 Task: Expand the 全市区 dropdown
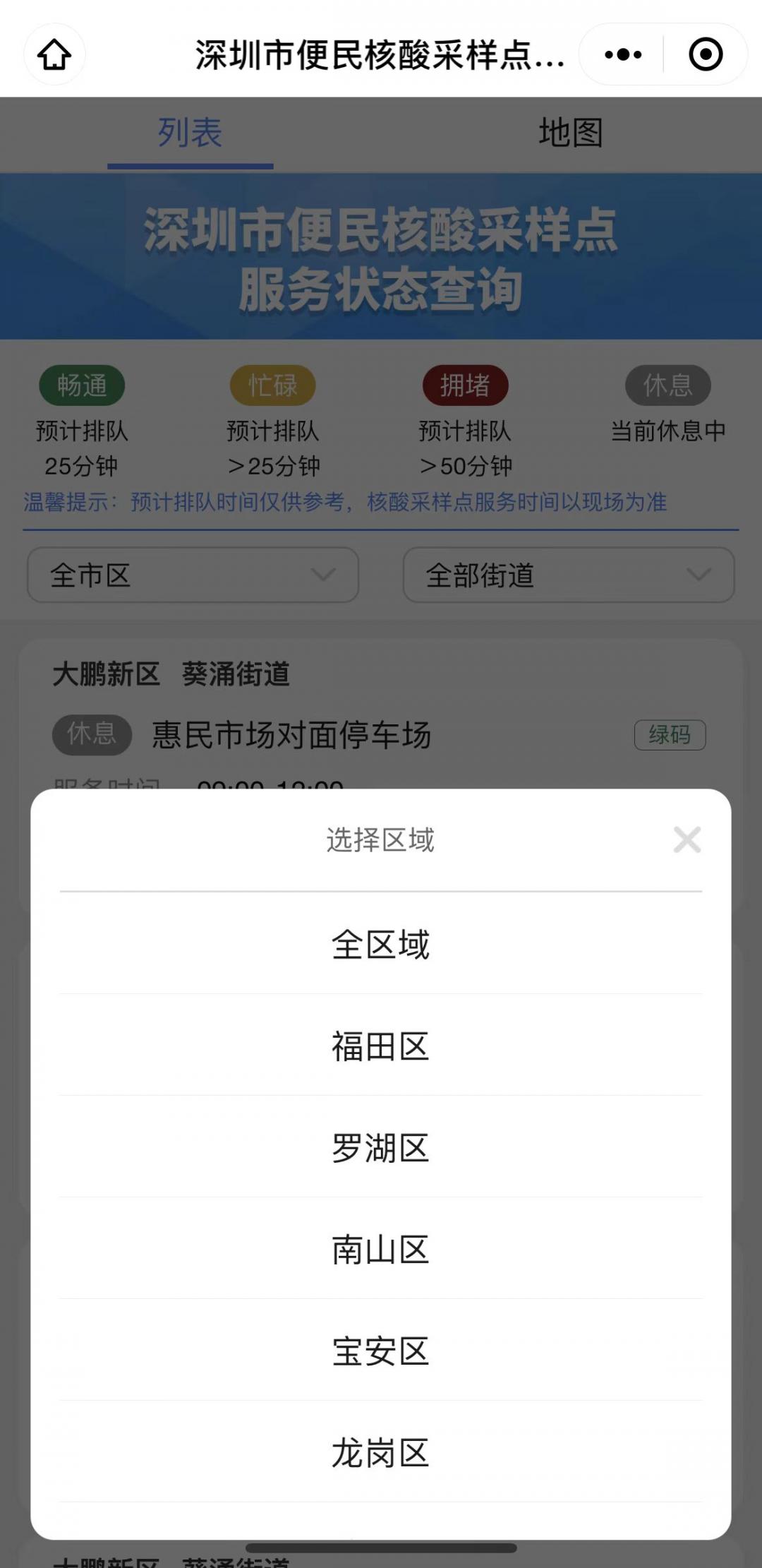(193, 575)
